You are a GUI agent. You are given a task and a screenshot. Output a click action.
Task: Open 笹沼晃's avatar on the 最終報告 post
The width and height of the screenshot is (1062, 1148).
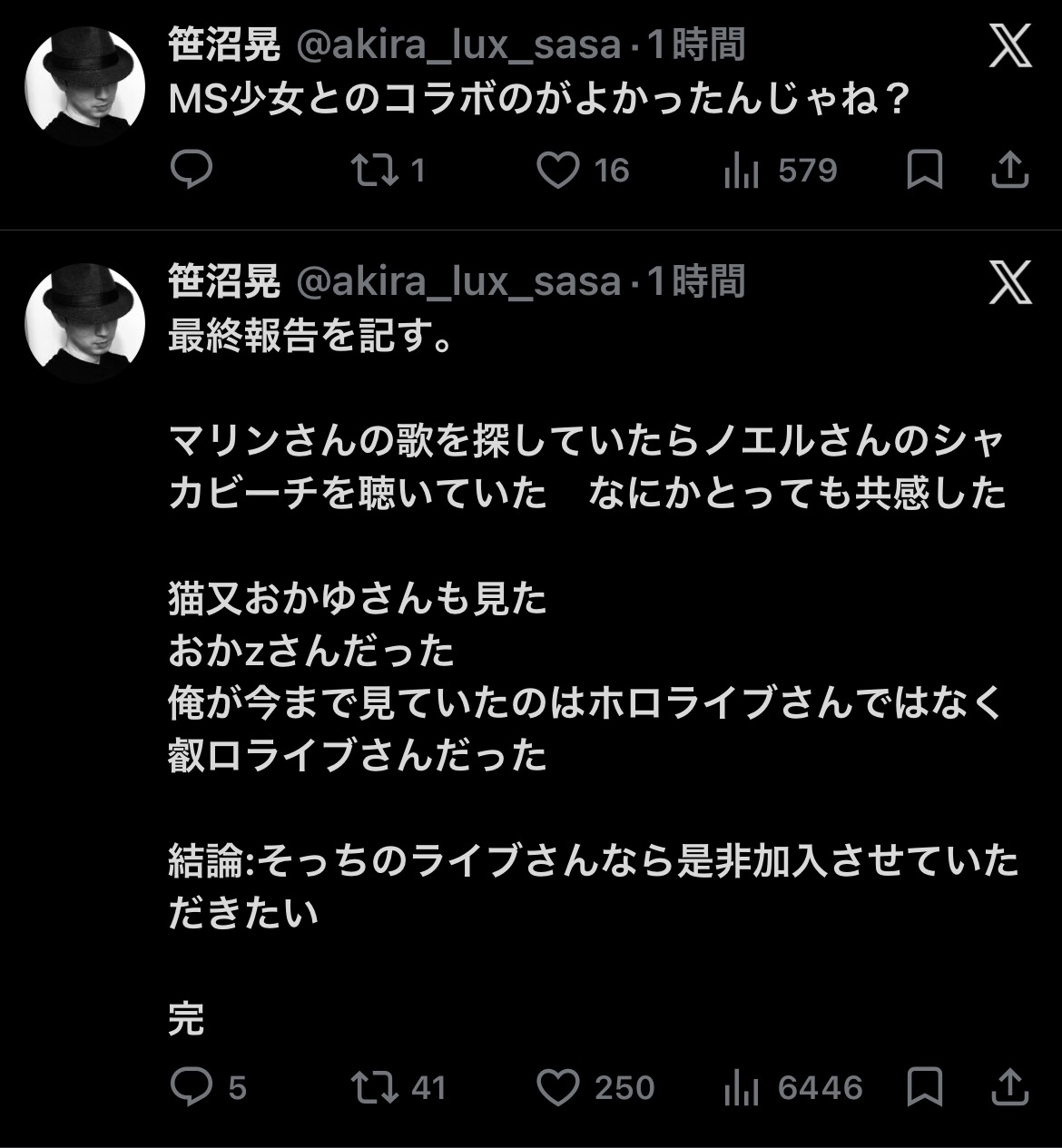(84, 323)
